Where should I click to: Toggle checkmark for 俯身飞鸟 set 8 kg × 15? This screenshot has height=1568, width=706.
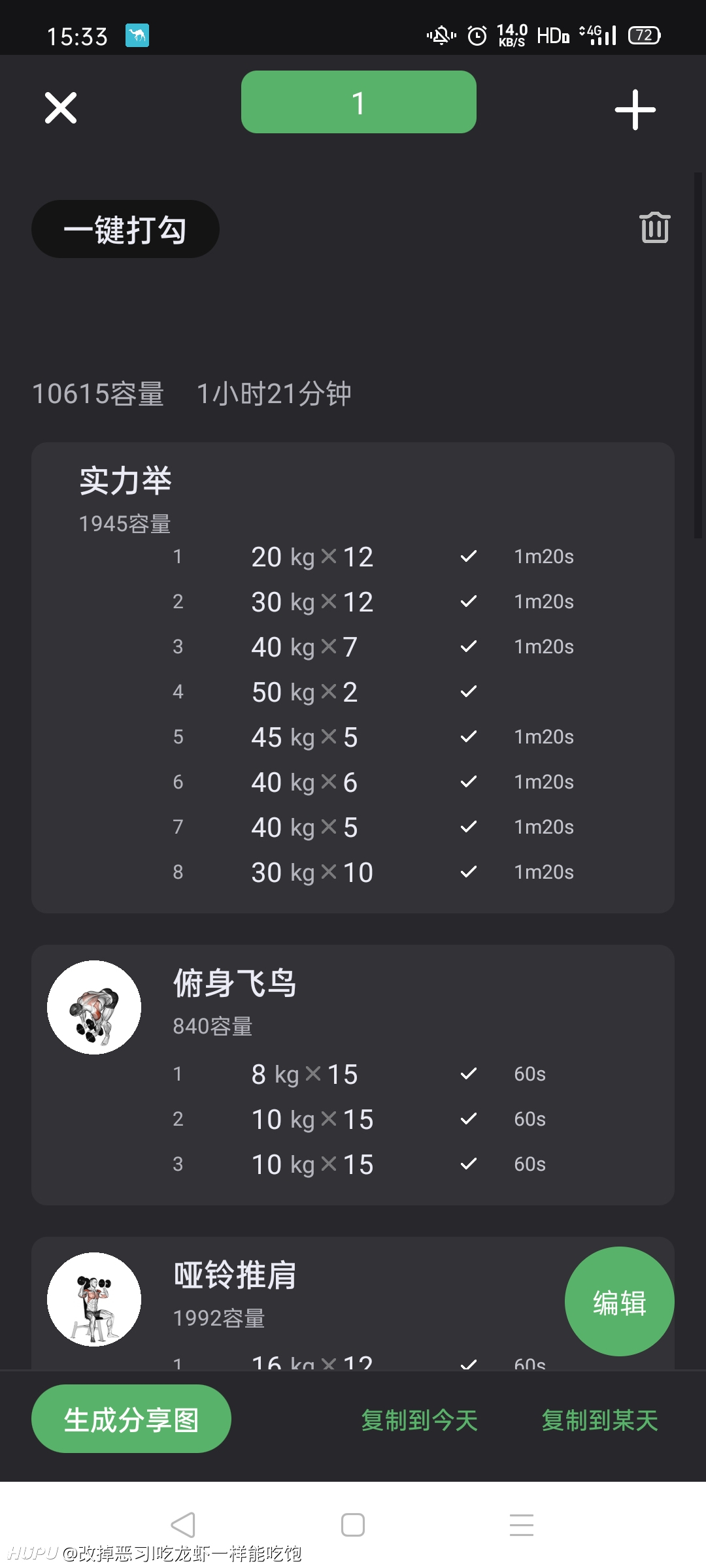468,1073
